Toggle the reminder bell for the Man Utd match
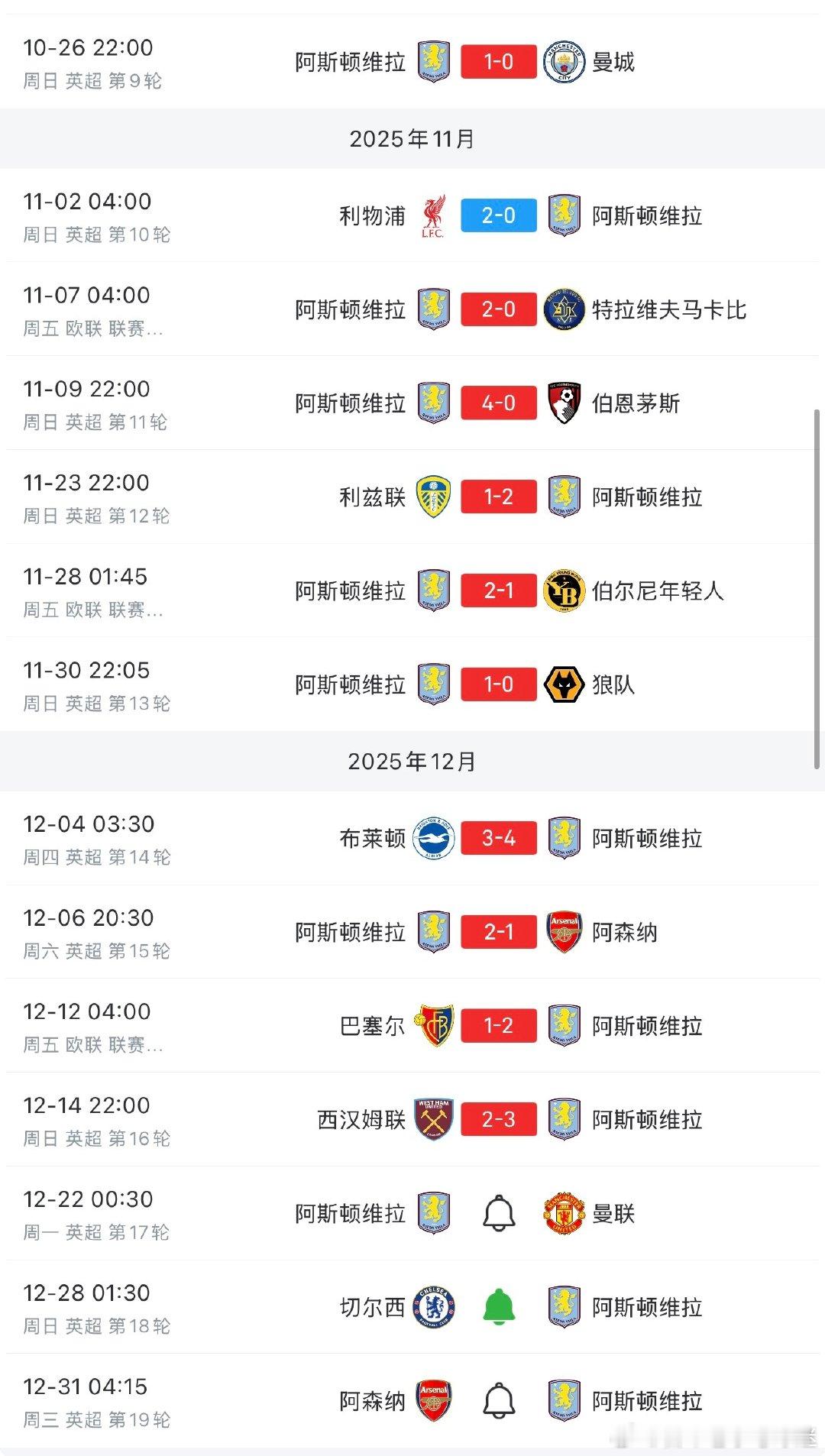This screenshot has width=825, height=1456. (x=498, y=1214)
